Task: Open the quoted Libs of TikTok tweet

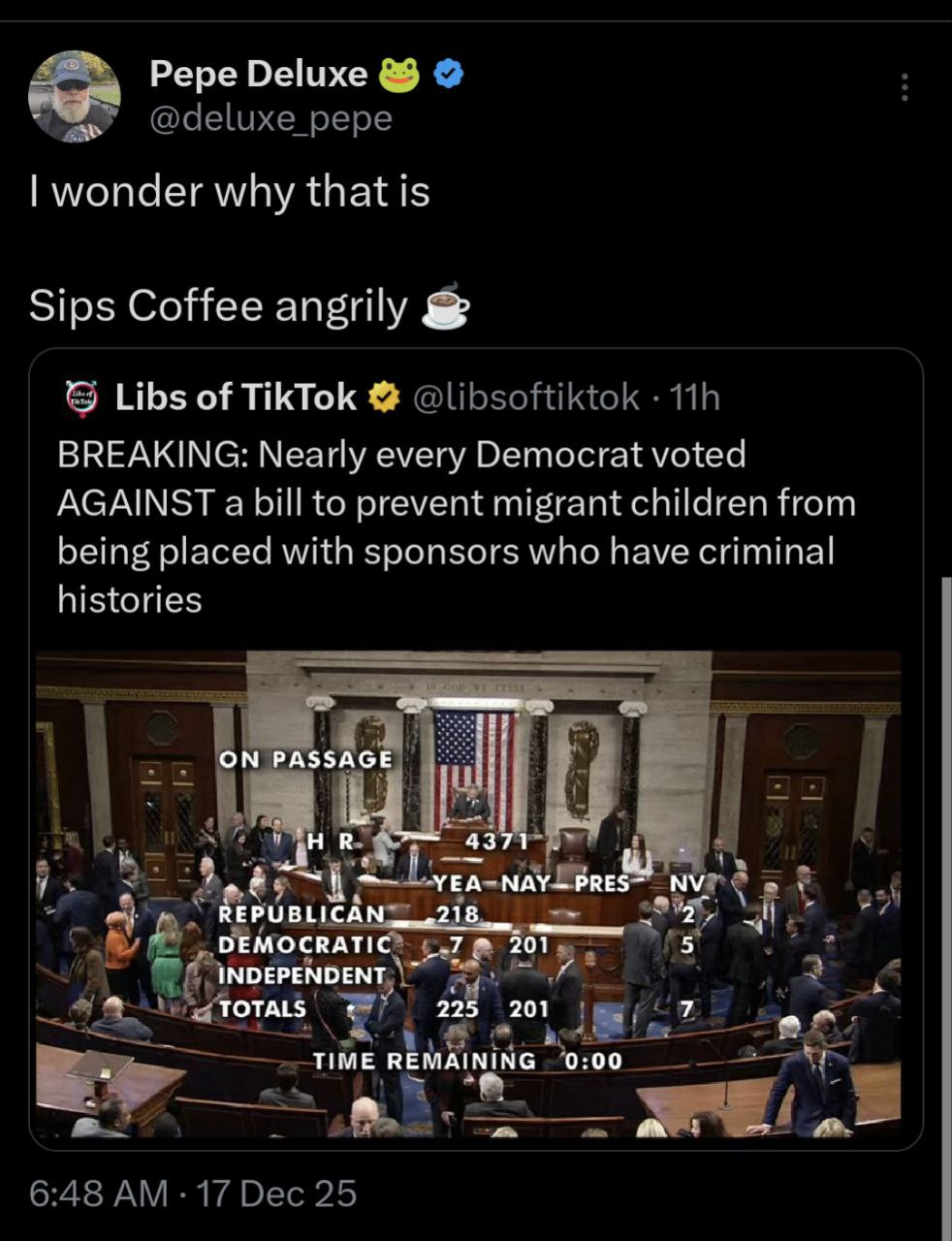Action: coord(456,524)
